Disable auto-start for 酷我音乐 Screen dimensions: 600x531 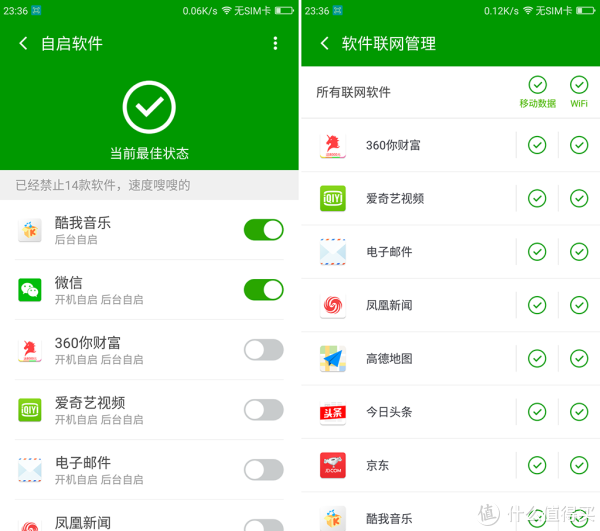point(264,230)
